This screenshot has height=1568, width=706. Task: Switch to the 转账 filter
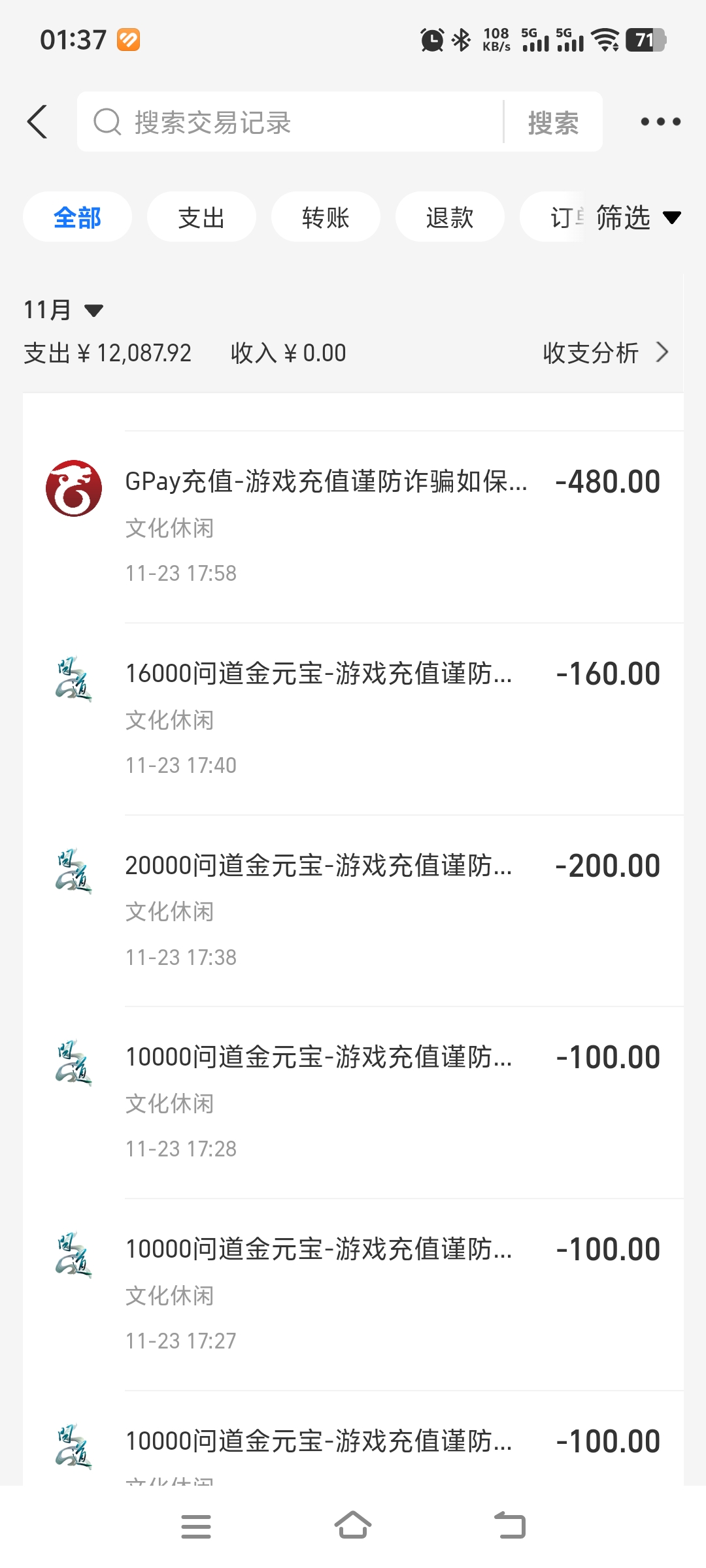click(x=326, y=218)
